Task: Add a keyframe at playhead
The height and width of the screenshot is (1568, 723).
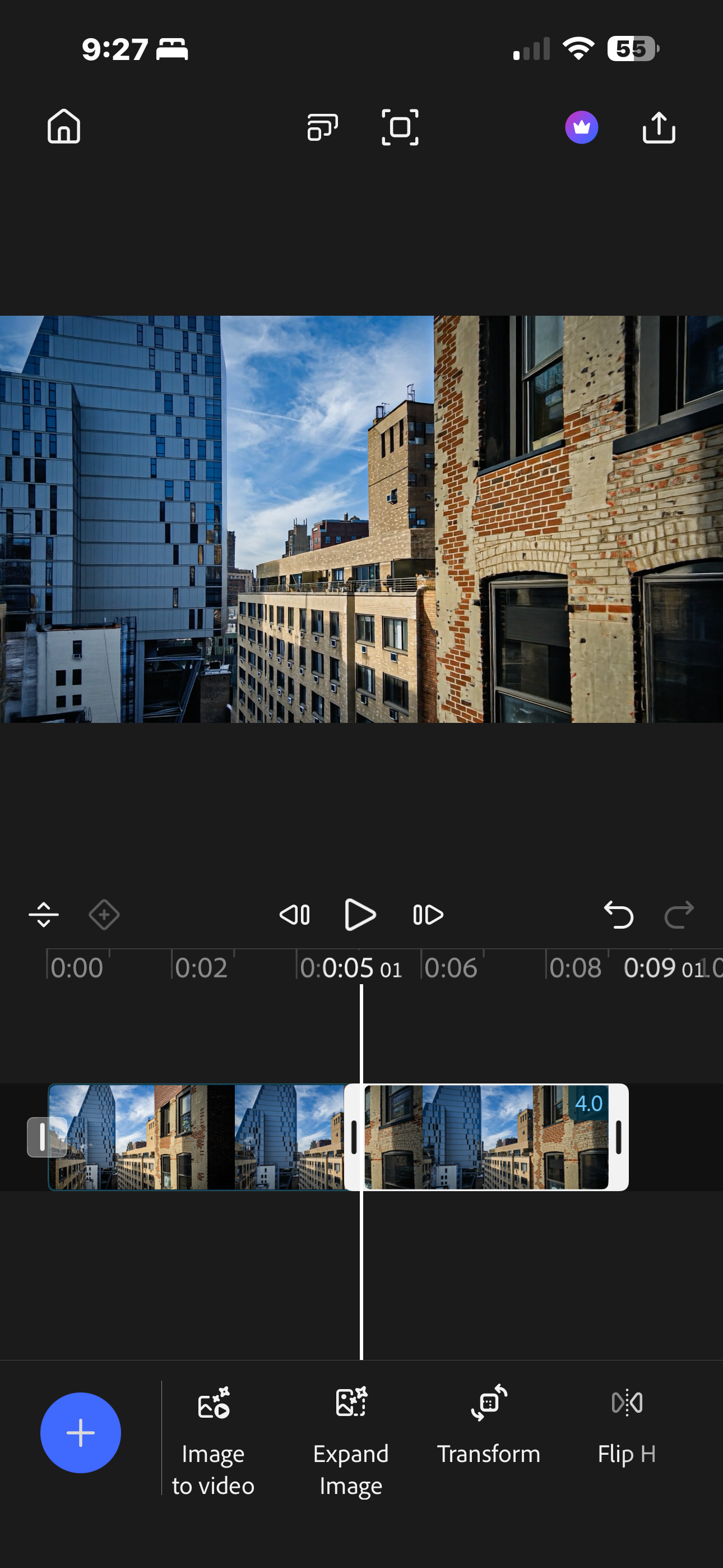Action: pyautogui.click(x=104, y=914)
